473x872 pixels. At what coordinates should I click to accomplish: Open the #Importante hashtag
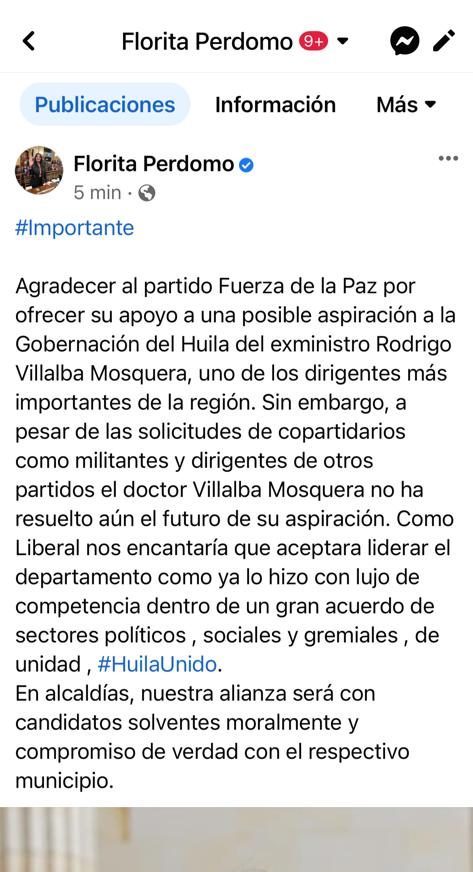pyautogui.click(x=74, y=228)
